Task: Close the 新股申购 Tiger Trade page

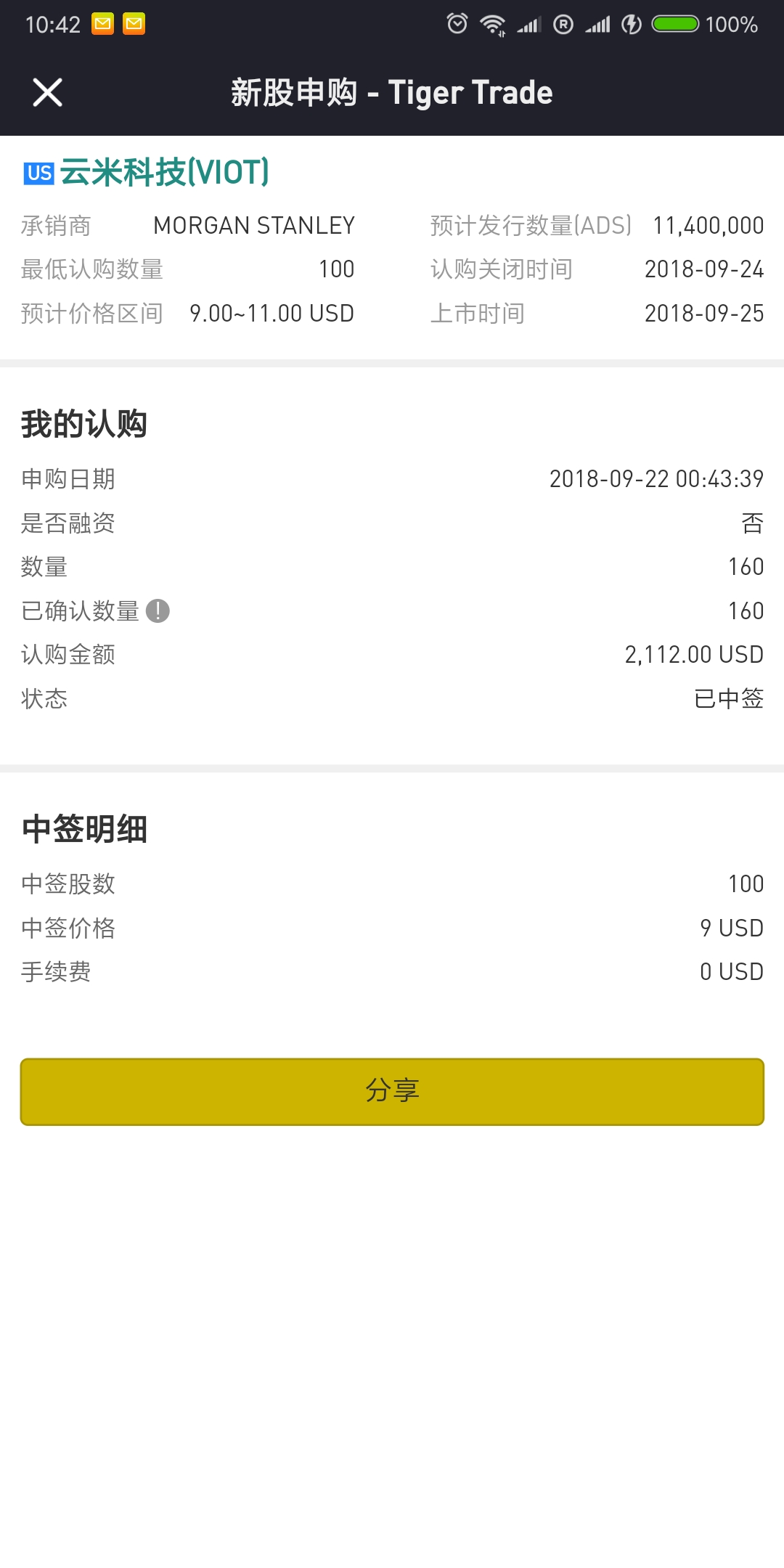Action: pyautogui.click(x=48, y=93)
